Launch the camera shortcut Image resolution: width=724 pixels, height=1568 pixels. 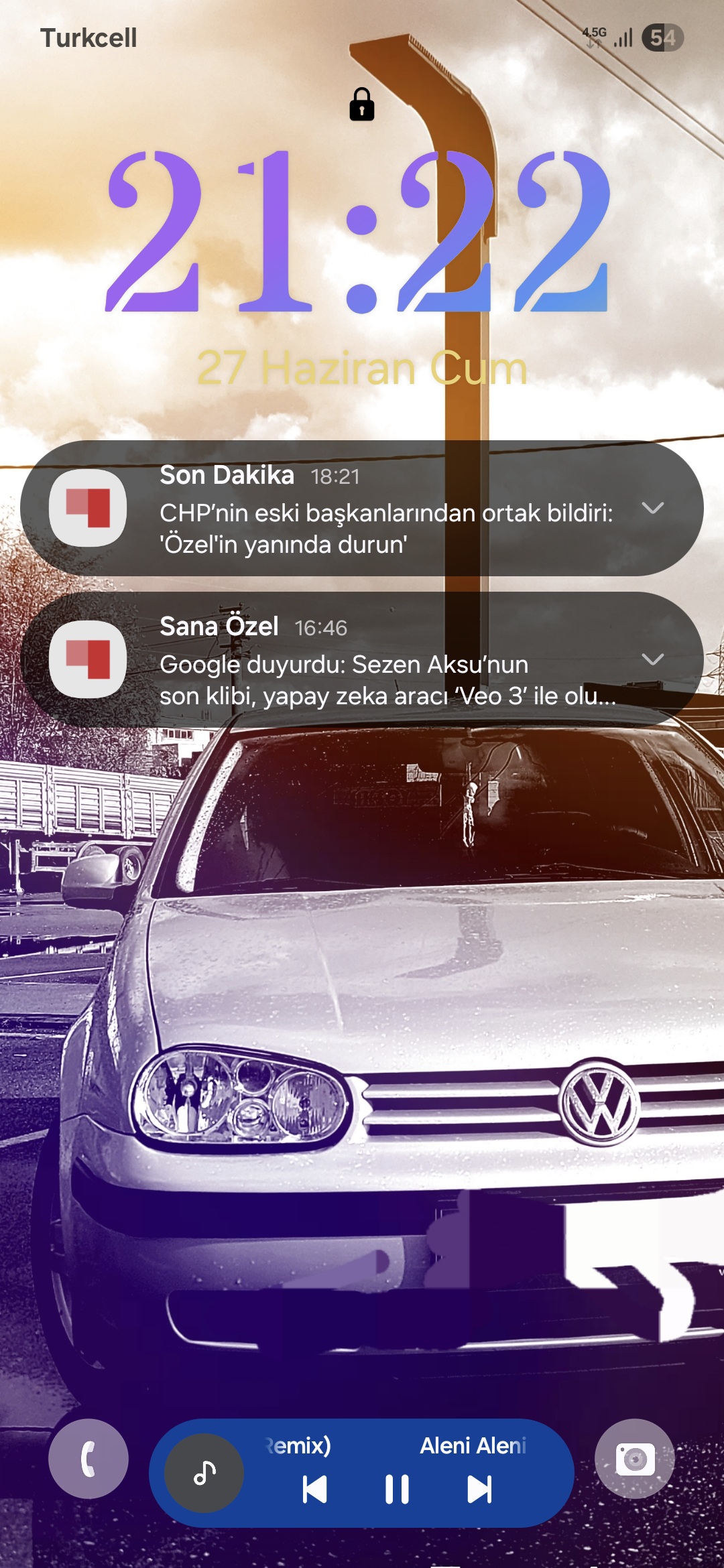(635, 1459)
